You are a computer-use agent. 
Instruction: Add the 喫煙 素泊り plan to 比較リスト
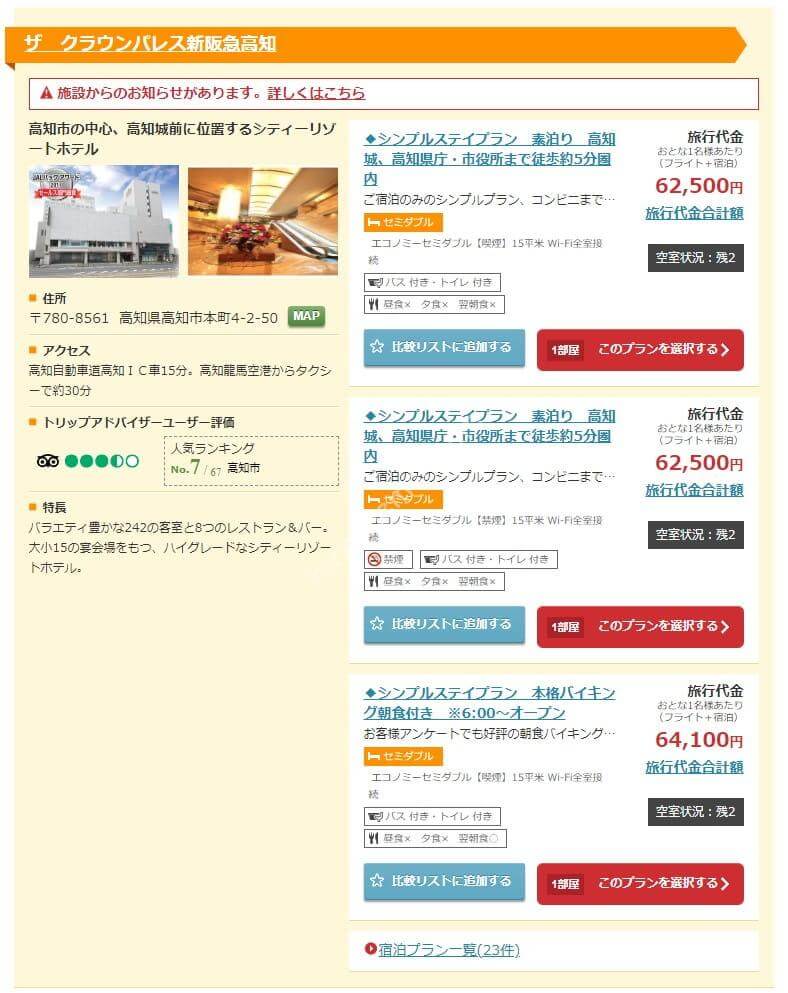point(443,347)
